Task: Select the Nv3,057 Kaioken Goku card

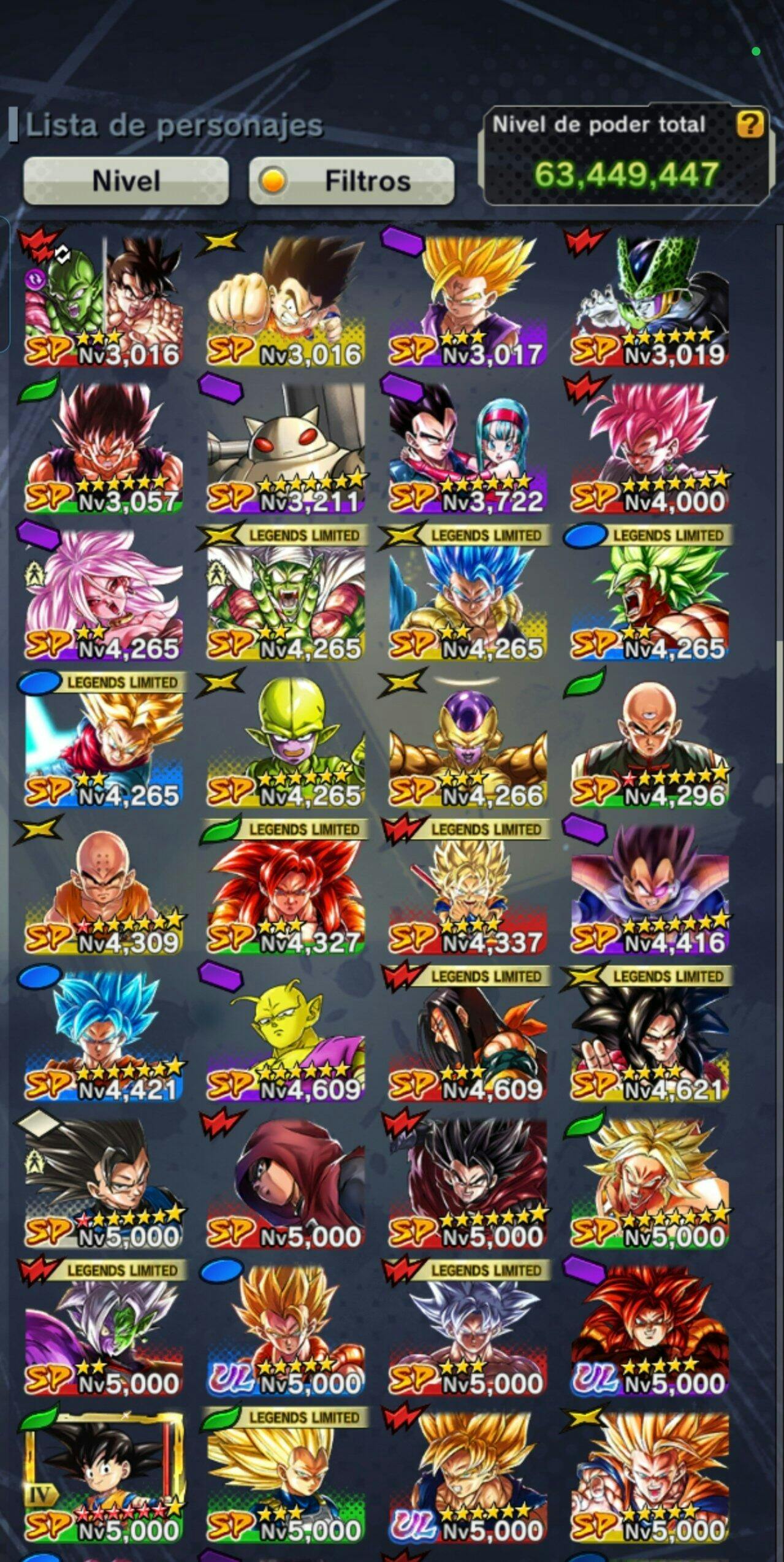Action: (103, 448)
